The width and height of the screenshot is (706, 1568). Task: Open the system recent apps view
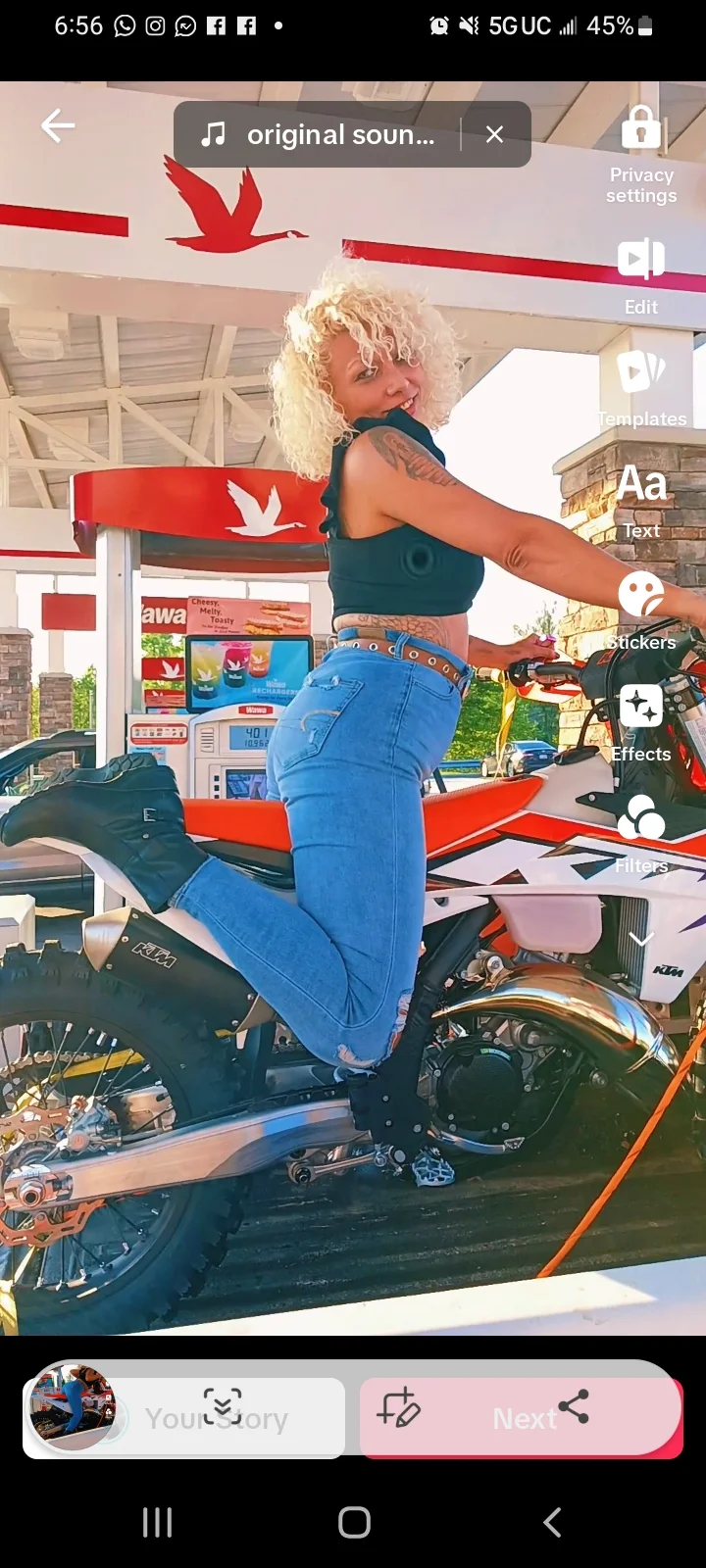(157, 1522)
